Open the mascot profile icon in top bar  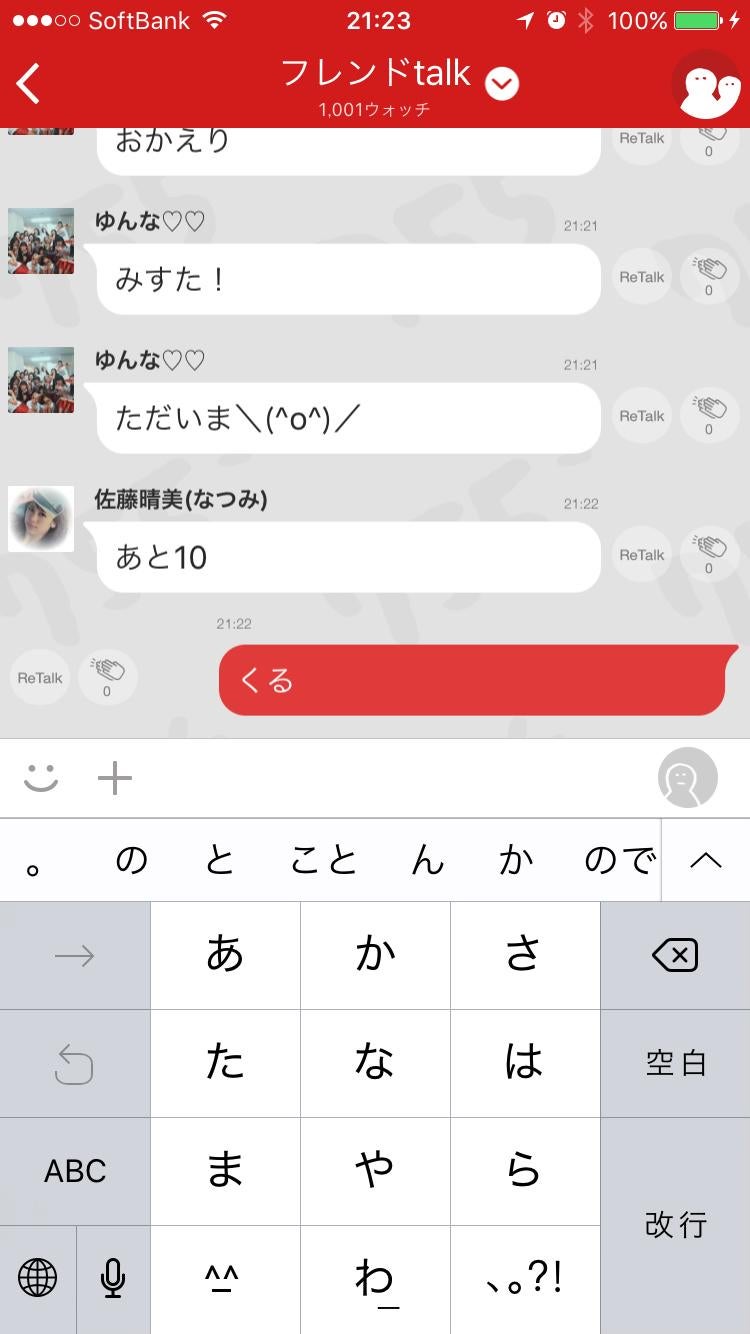click(x=708, y=84)
